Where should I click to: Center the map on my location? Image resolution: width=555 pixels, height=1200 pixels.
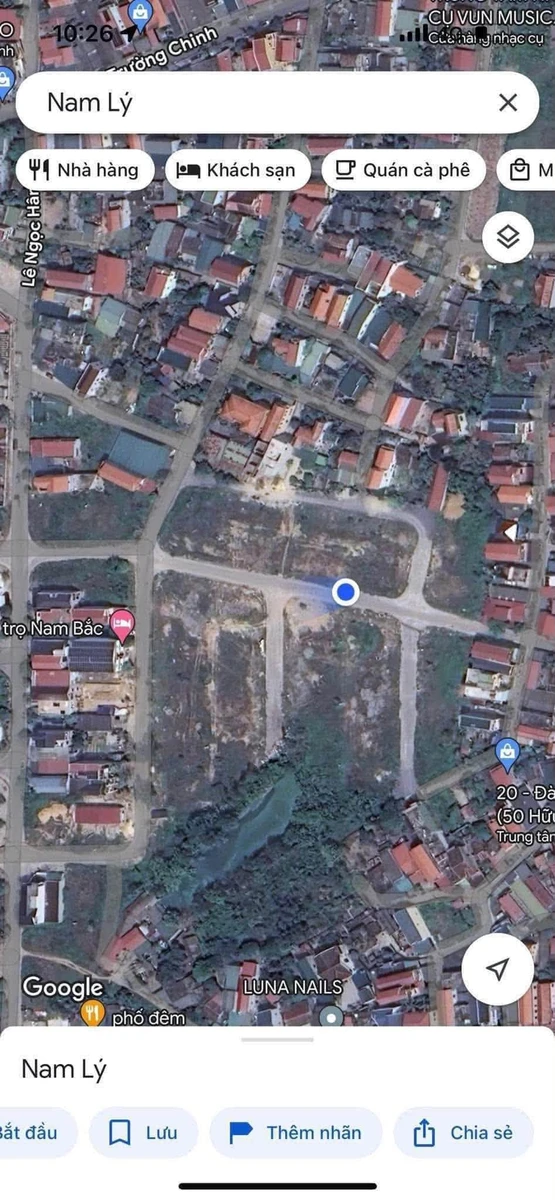[x=497, y=970]
